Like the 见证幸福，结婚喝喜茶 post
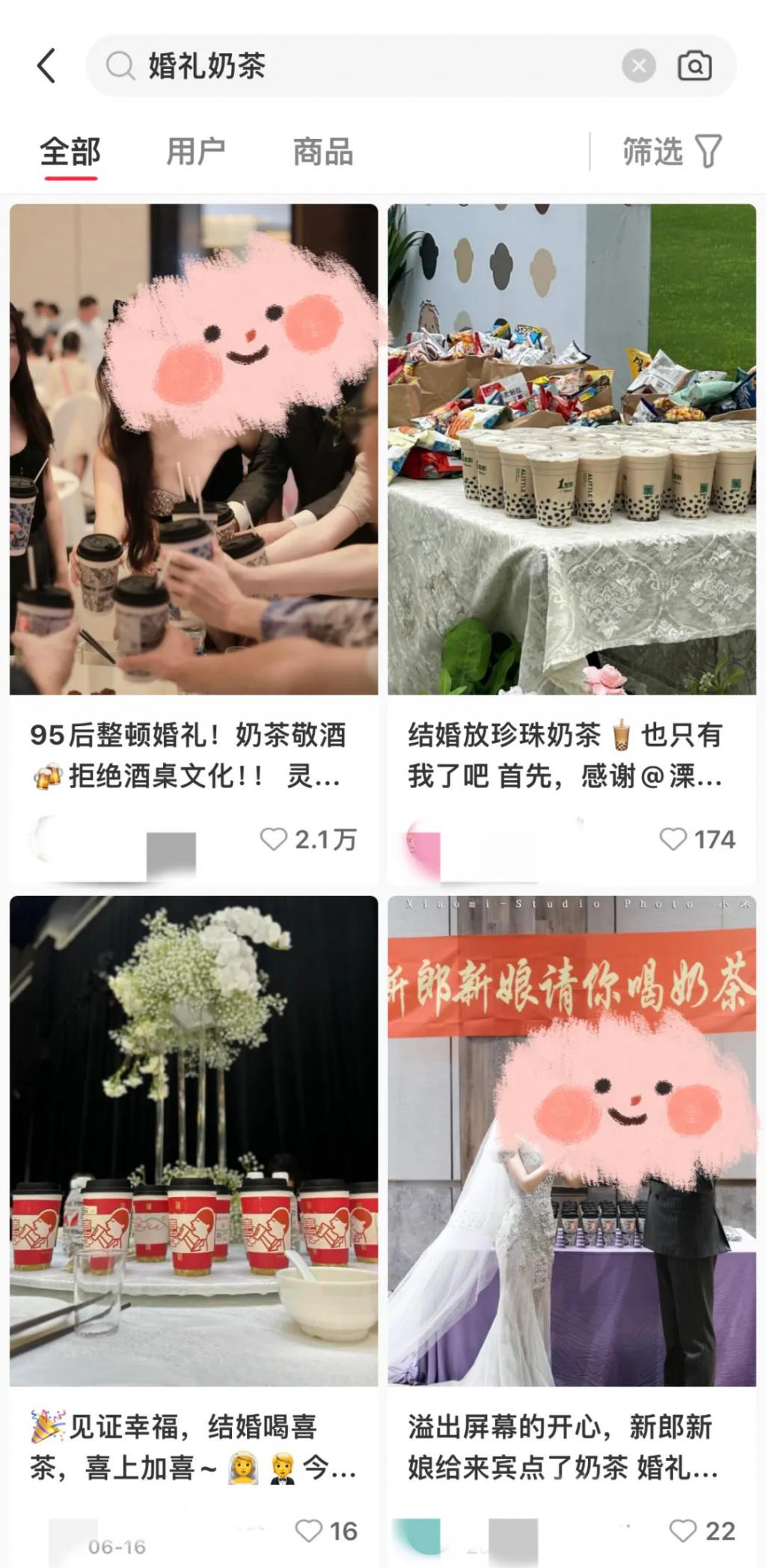This screenshot has width=766, height=1568. [309, 1531]
